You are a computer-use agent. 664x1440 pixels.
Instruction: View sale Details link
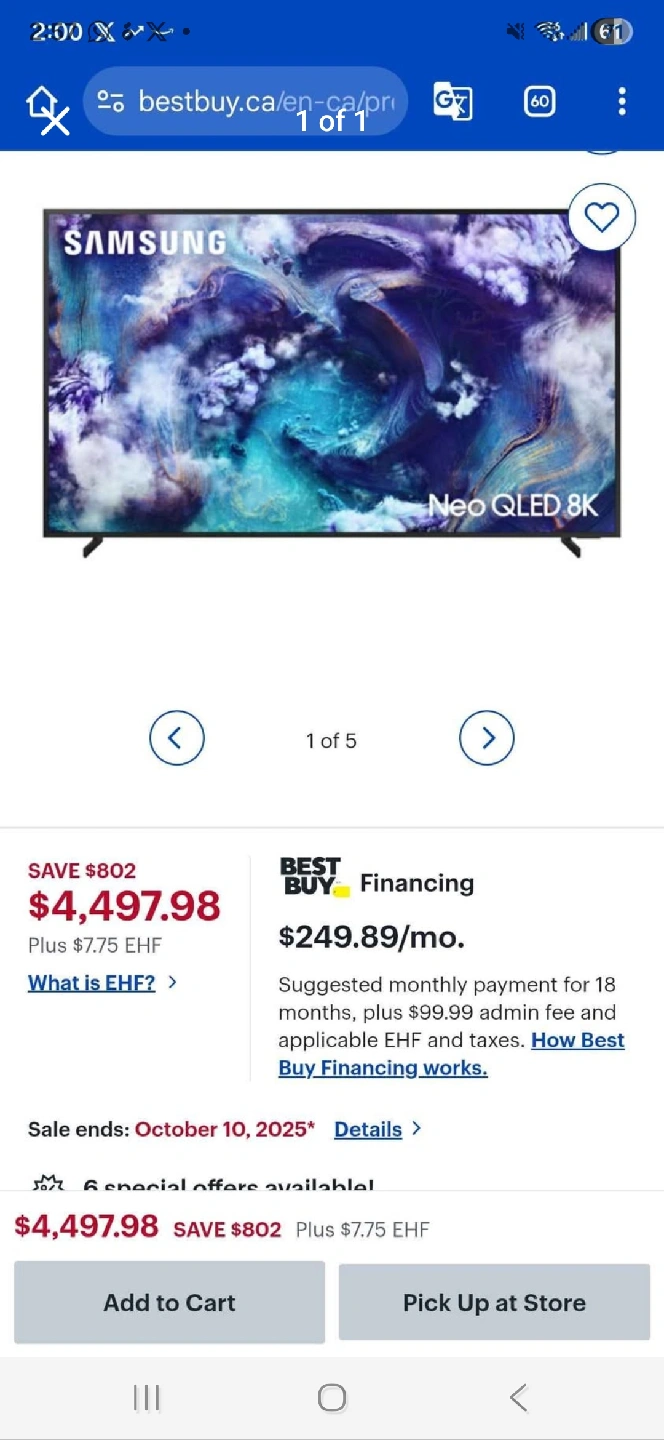tap(368, 1130)
